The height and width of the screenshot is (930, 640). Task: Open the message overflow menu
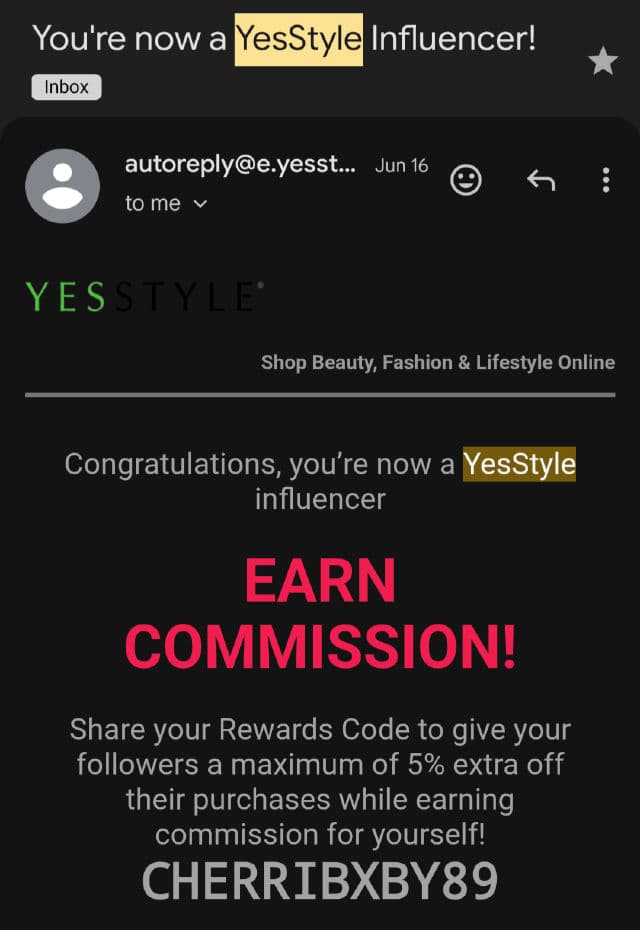coord(605,180)
